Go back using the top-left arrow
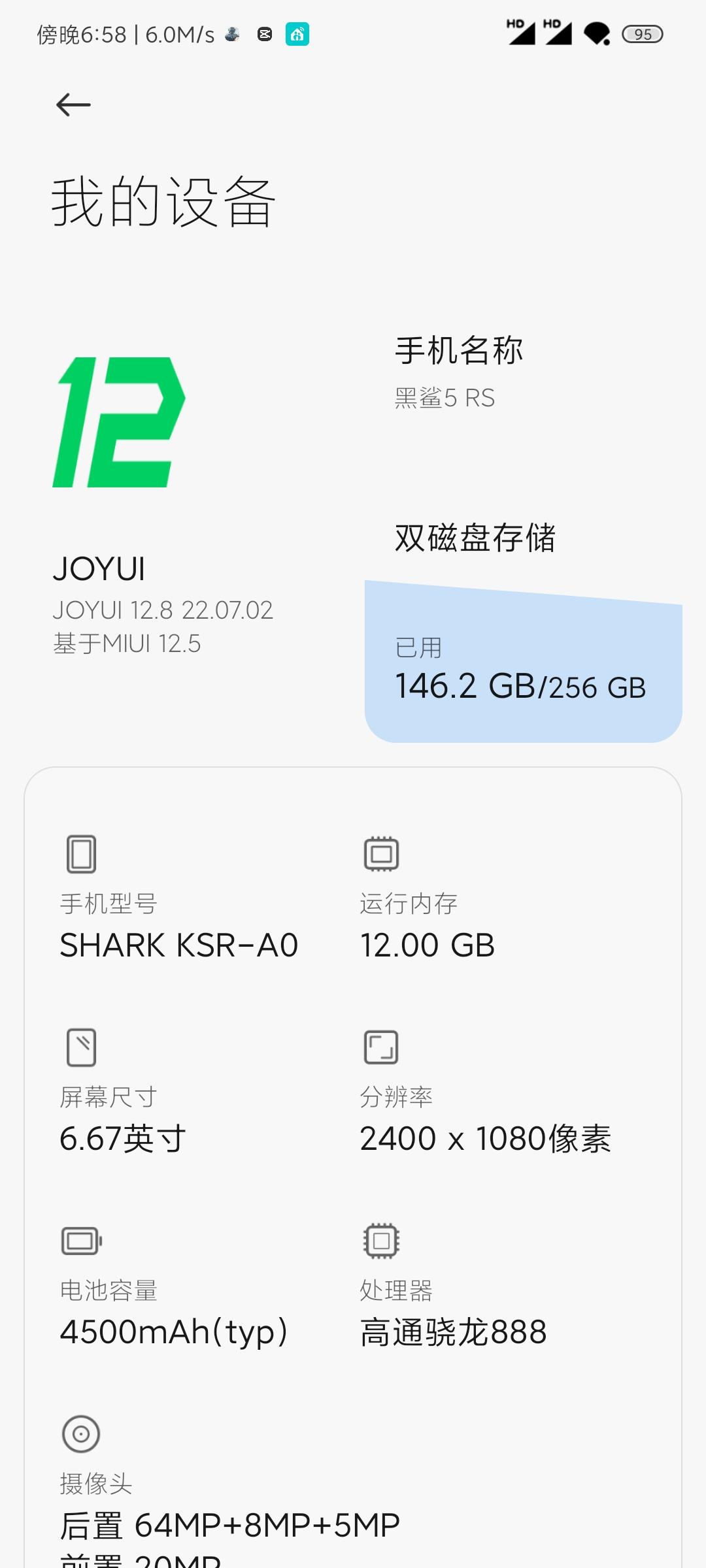Screen dimensions: 706x1568 click(73, 105)
